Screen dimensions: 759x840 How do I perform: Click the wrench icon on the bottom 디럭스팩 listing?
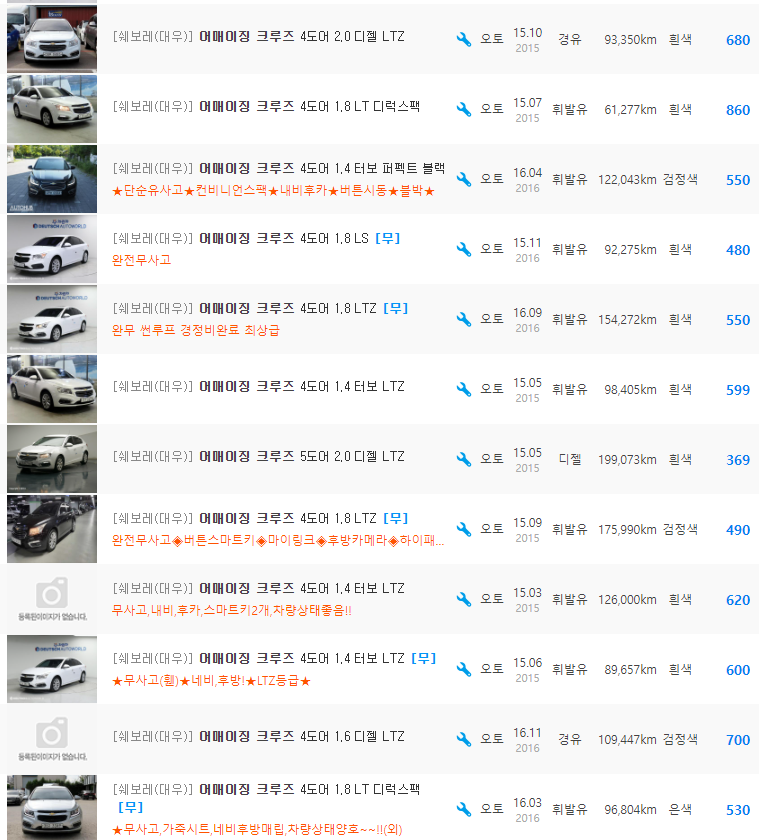point(463,808)
